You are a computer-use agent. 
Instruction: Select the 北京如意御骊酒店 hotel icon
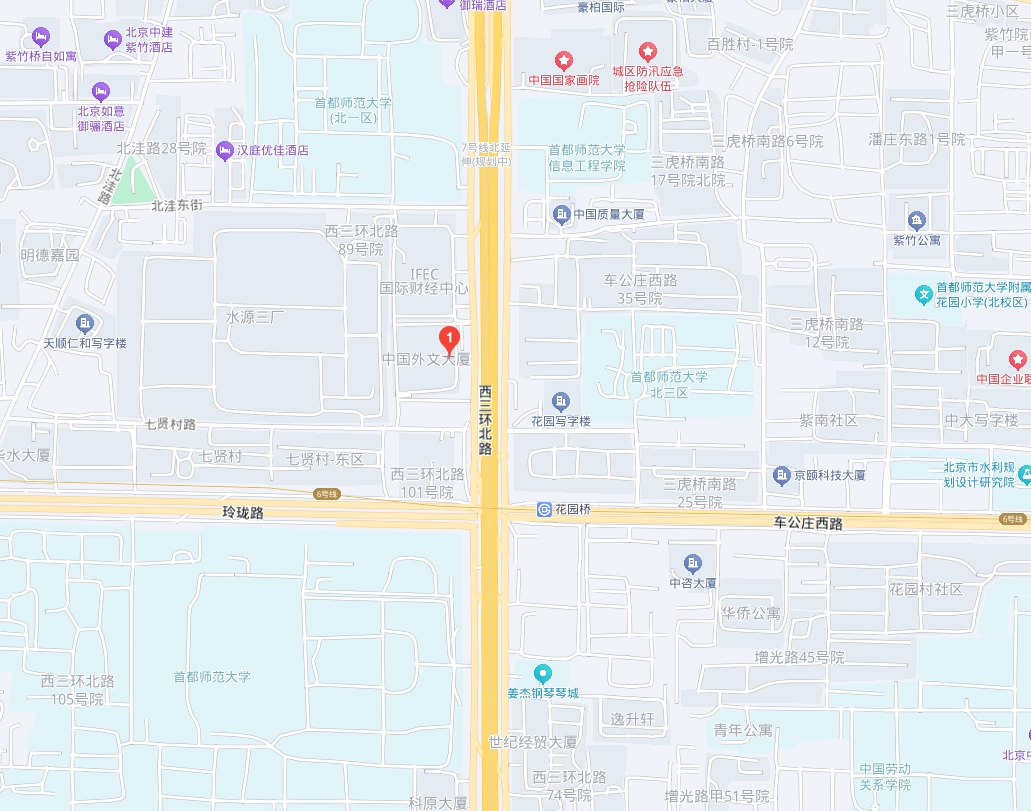[99, 92]
